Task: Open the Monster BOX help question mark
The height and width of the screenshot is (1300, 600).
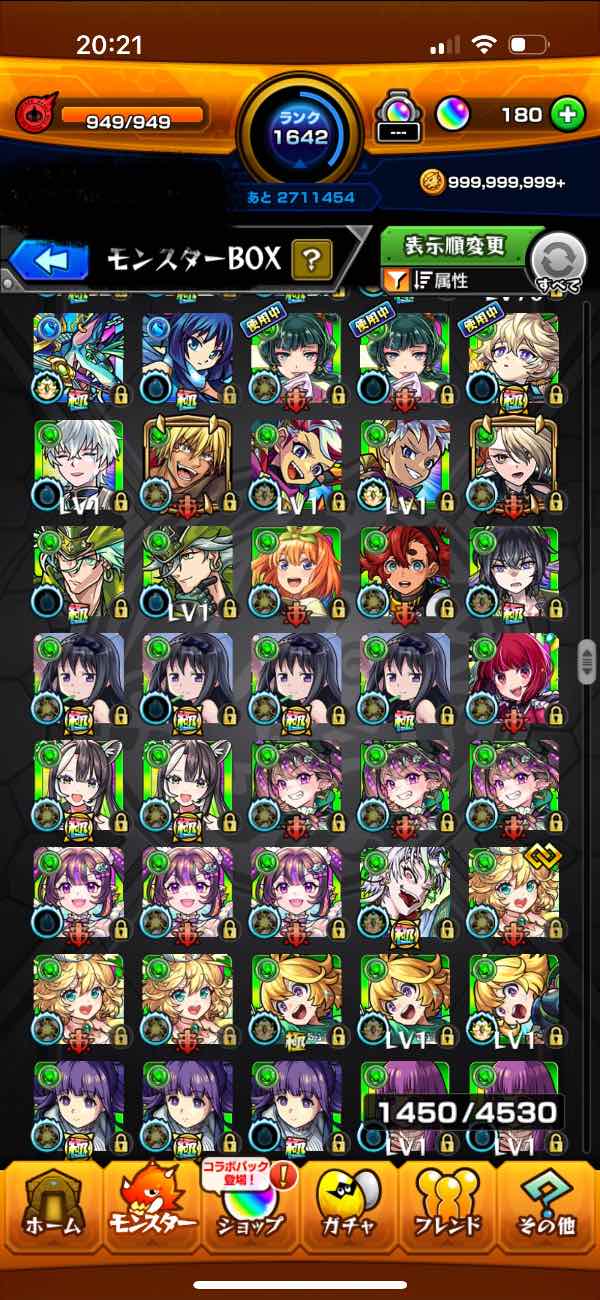Action: 312,262
